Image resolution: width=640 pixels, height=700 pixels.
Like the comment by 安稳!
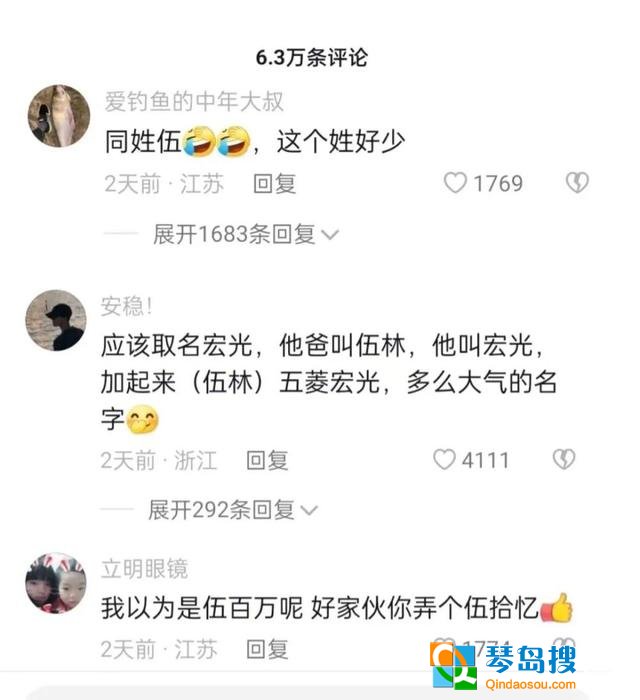coord(445,460)
